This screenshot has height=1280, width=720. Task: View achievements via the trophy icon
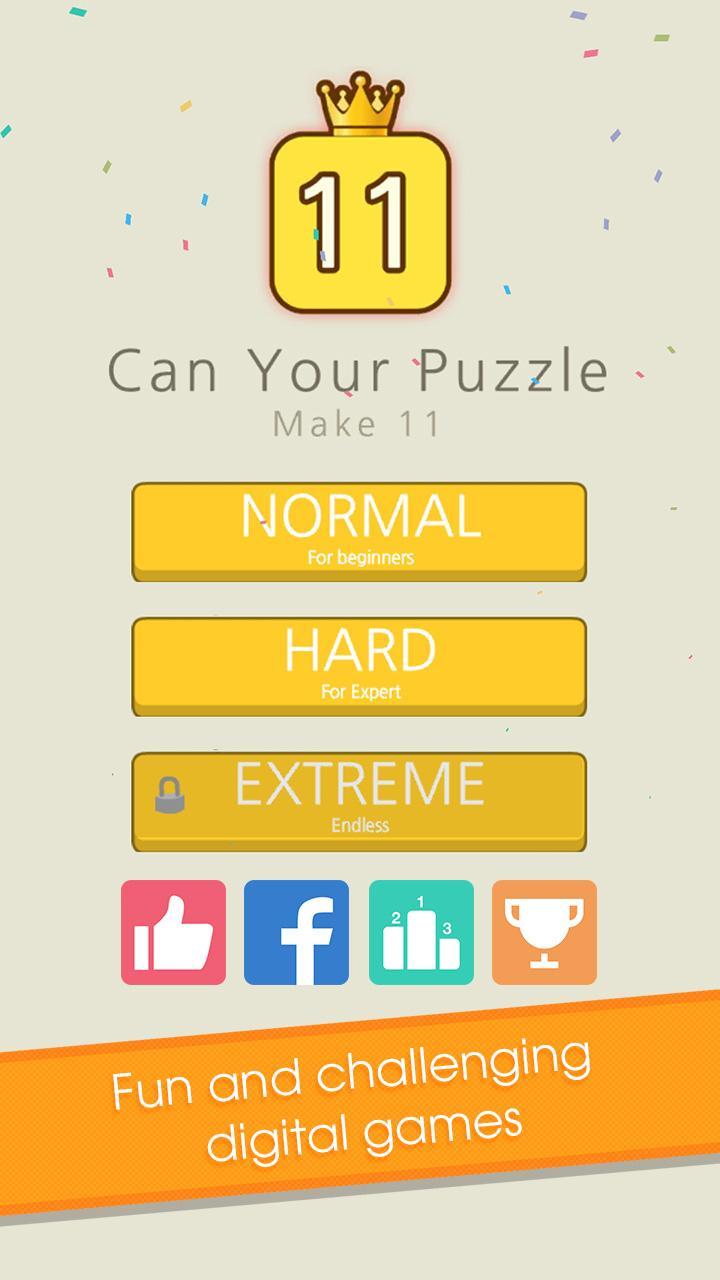tap(544, 932)
